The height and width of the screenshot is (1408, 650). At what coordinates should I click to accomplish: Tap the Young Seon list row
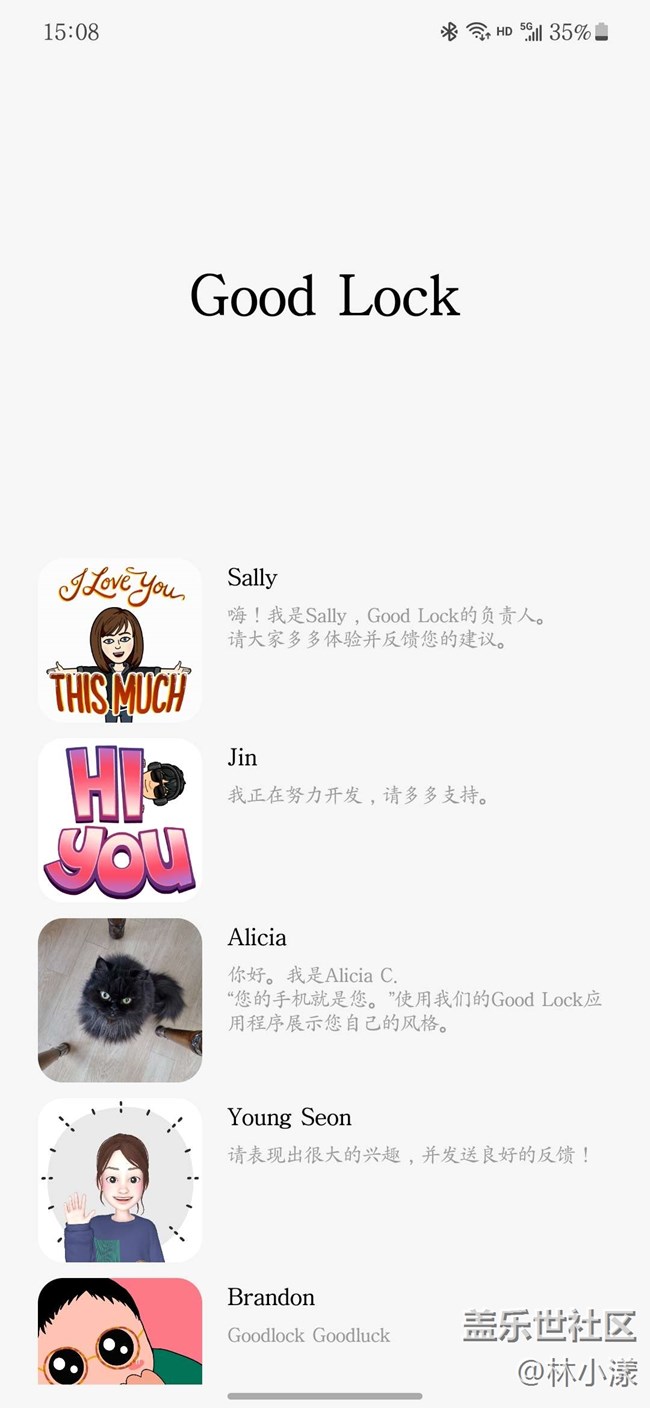tap(325, 1180)
